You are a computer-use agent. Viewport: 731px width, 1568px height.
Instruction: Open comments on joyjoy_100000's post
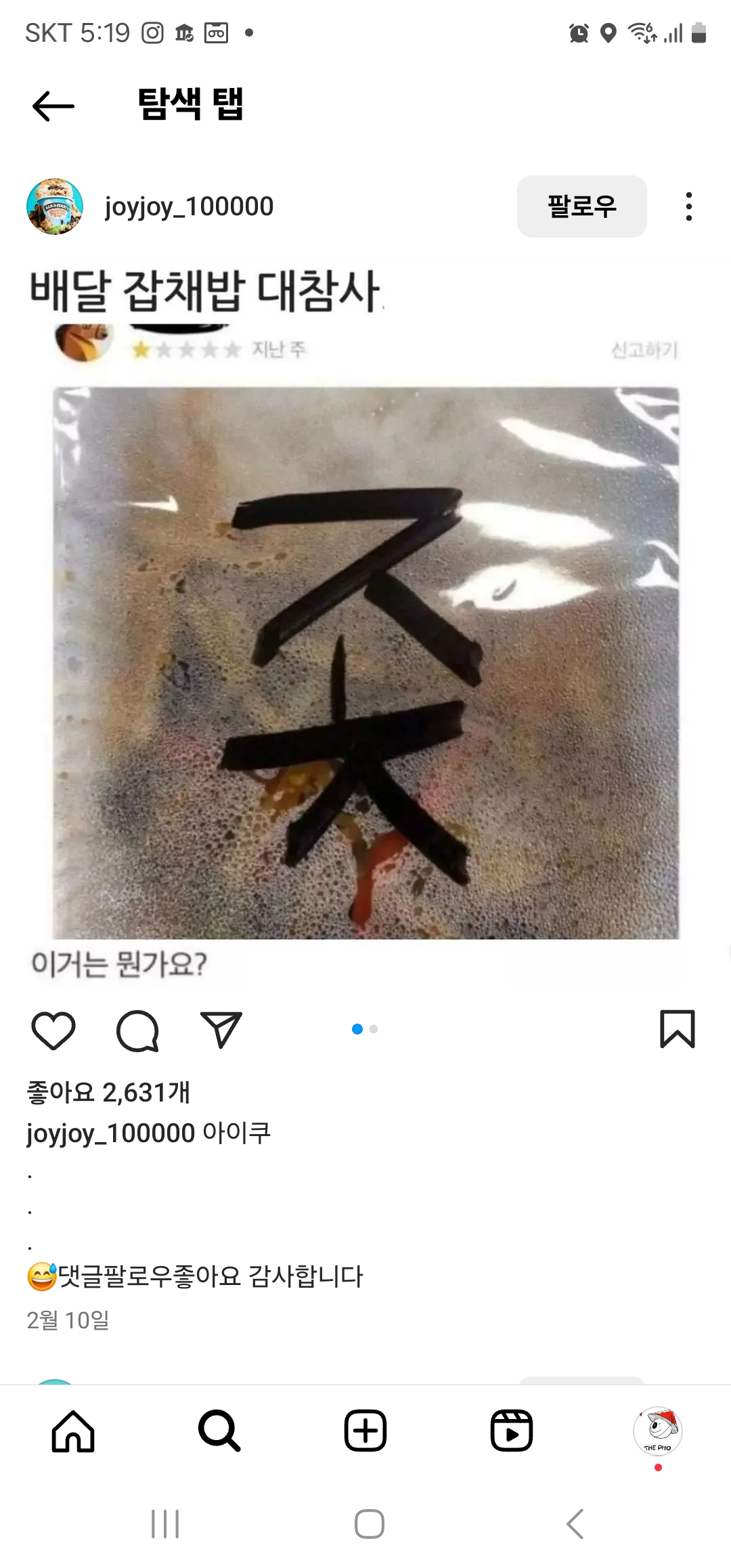[137, 1030]
